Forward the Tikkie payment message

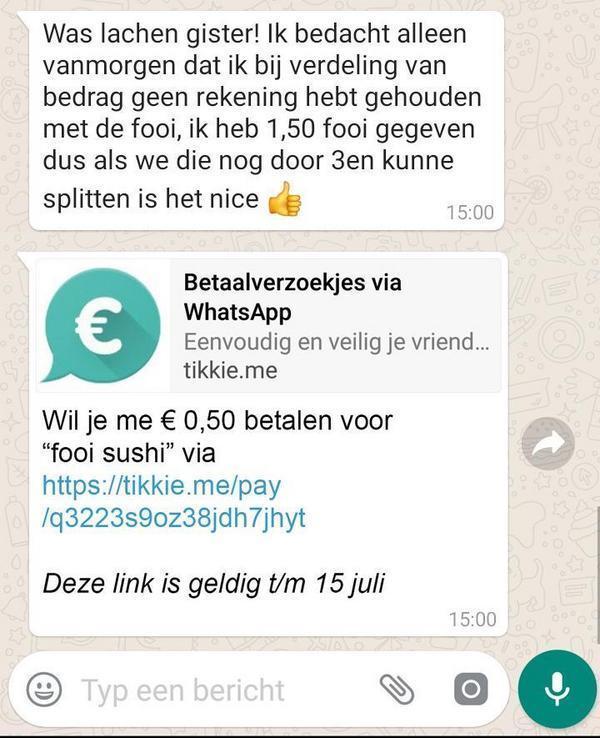pyautogui.click(x=547, y=444)
